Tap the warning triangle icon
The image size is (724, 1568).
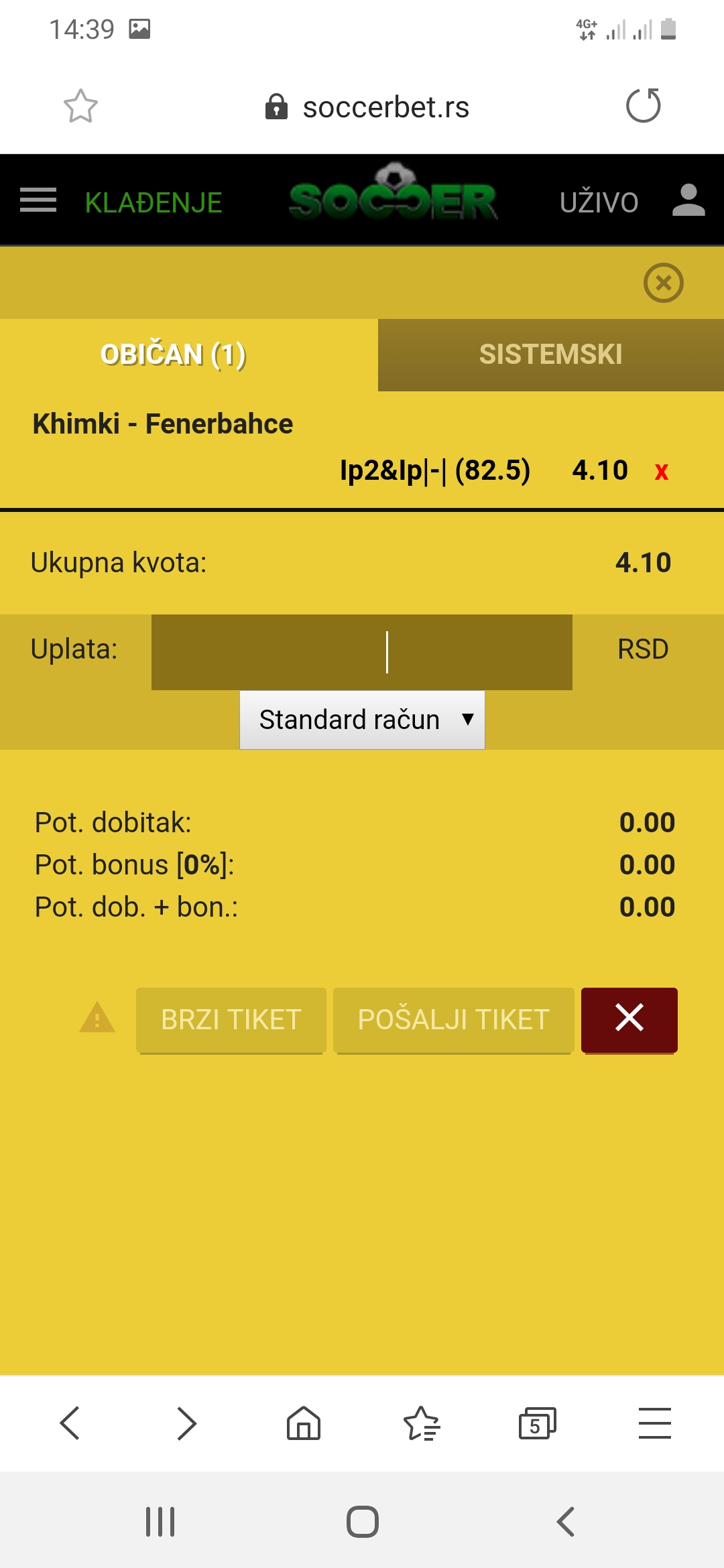pos(97,1017)
